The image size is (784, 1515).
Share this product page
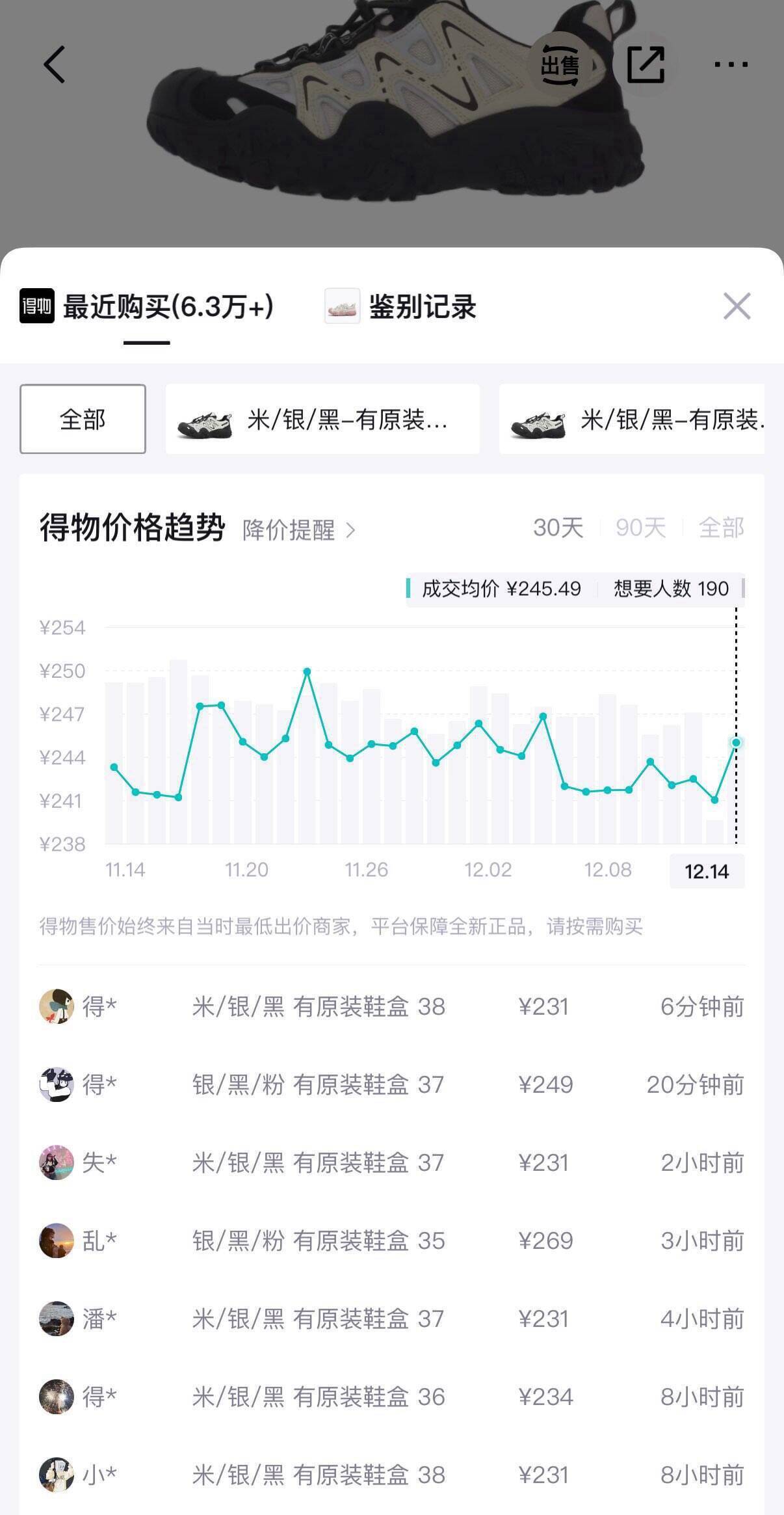(645, 65)
